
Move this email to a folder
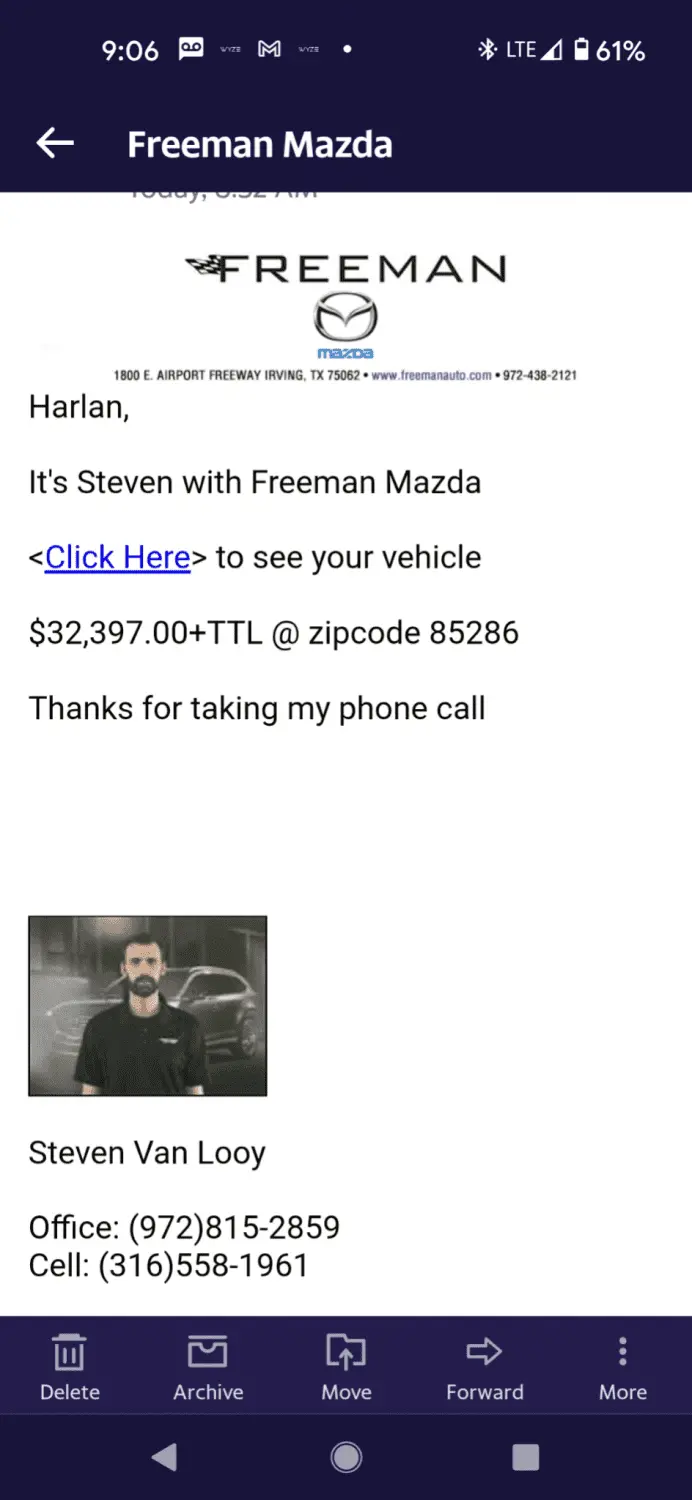point(346,1366)
